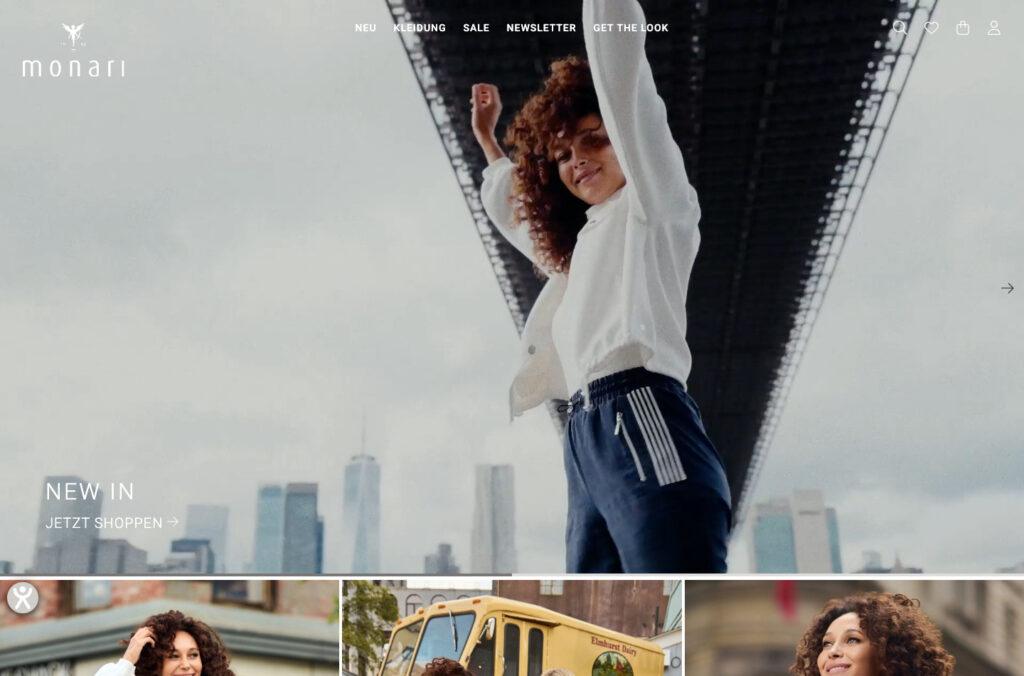Open the KLEIDUNG category
Image resolution: width=1024 pixels, height=676 pixels.
pos(419,28)
